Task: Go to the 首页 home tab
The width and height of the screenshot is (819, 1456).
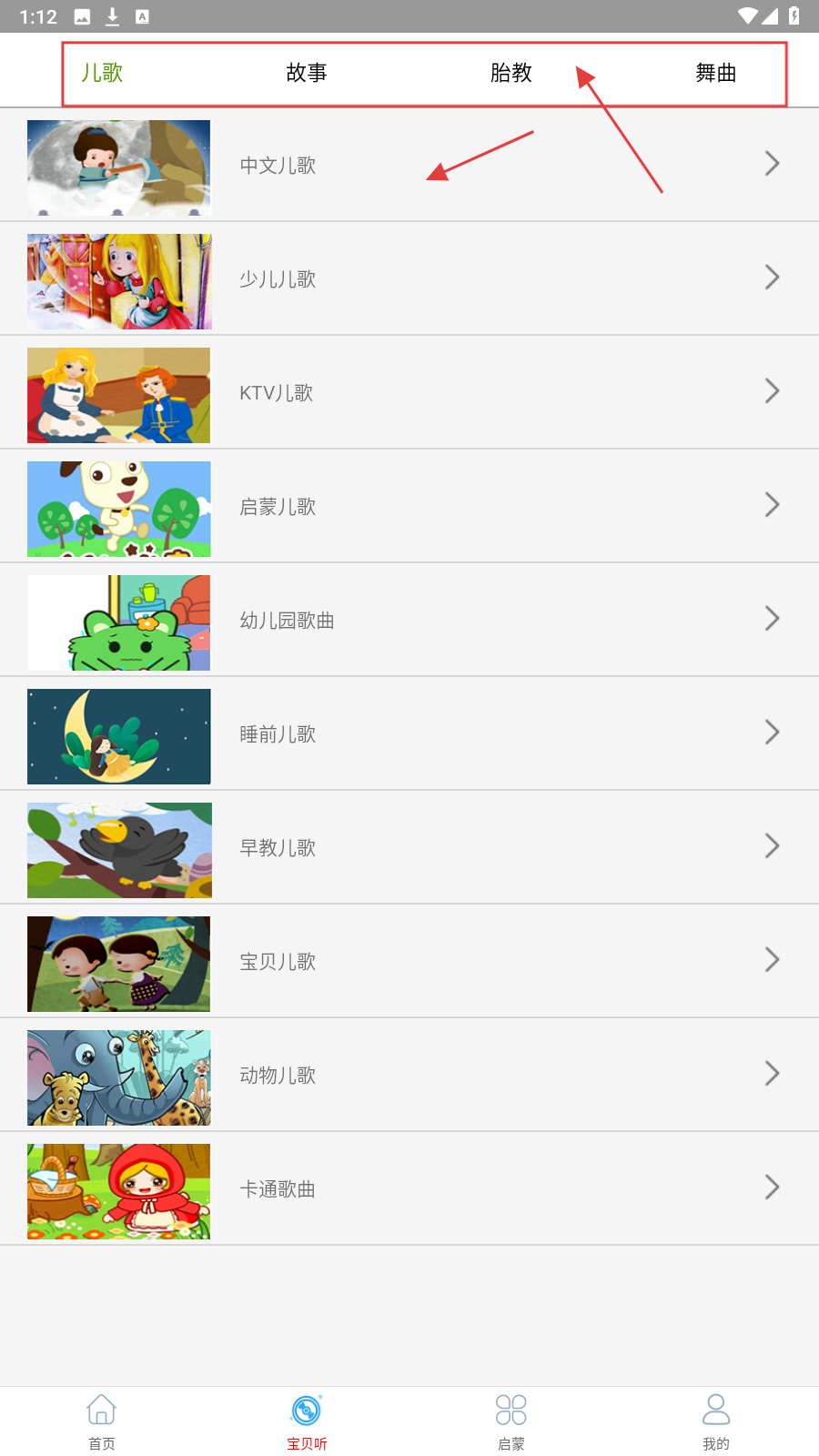Action: click(102, 1421)
